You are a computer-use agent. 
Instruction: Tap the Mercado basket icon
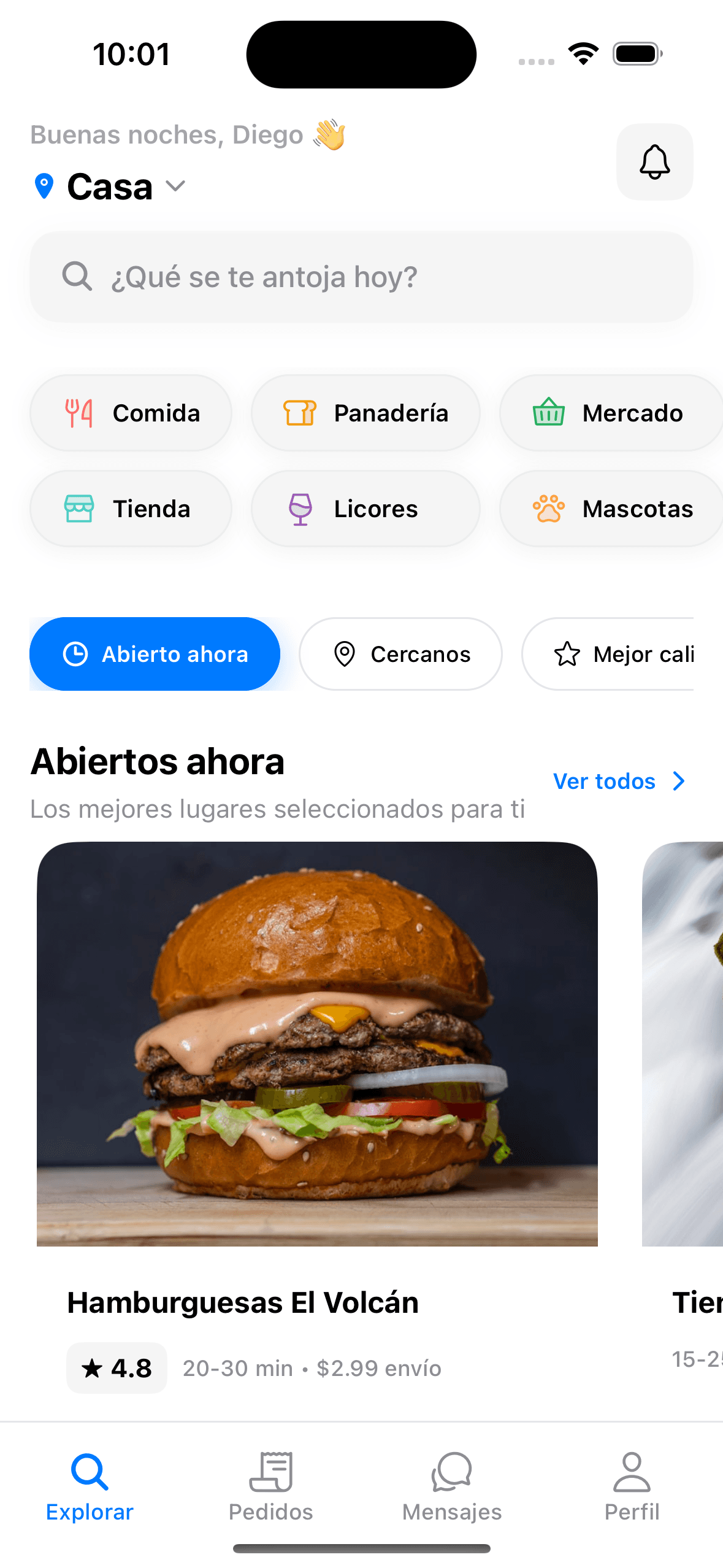[x=548, y=412]
